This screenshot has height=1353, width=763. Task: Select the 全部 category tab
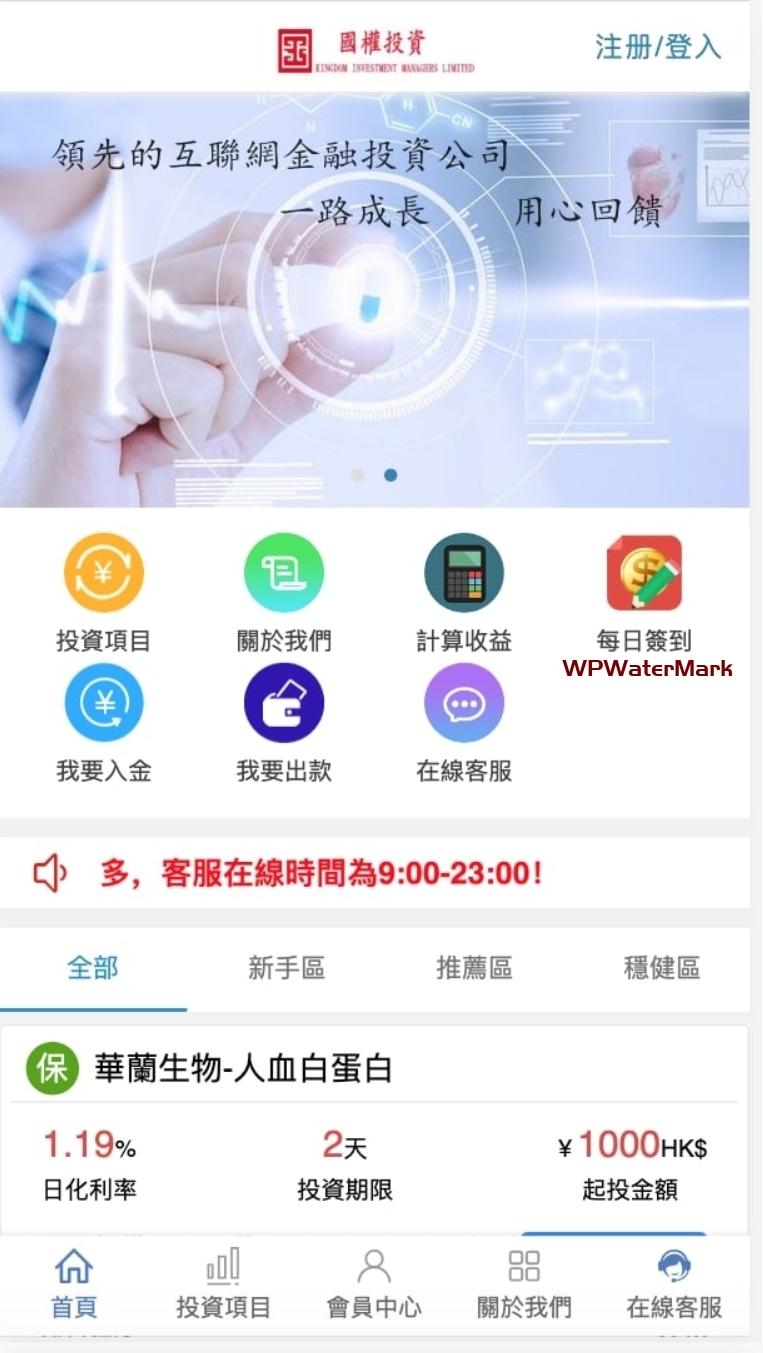pos(93,968)
